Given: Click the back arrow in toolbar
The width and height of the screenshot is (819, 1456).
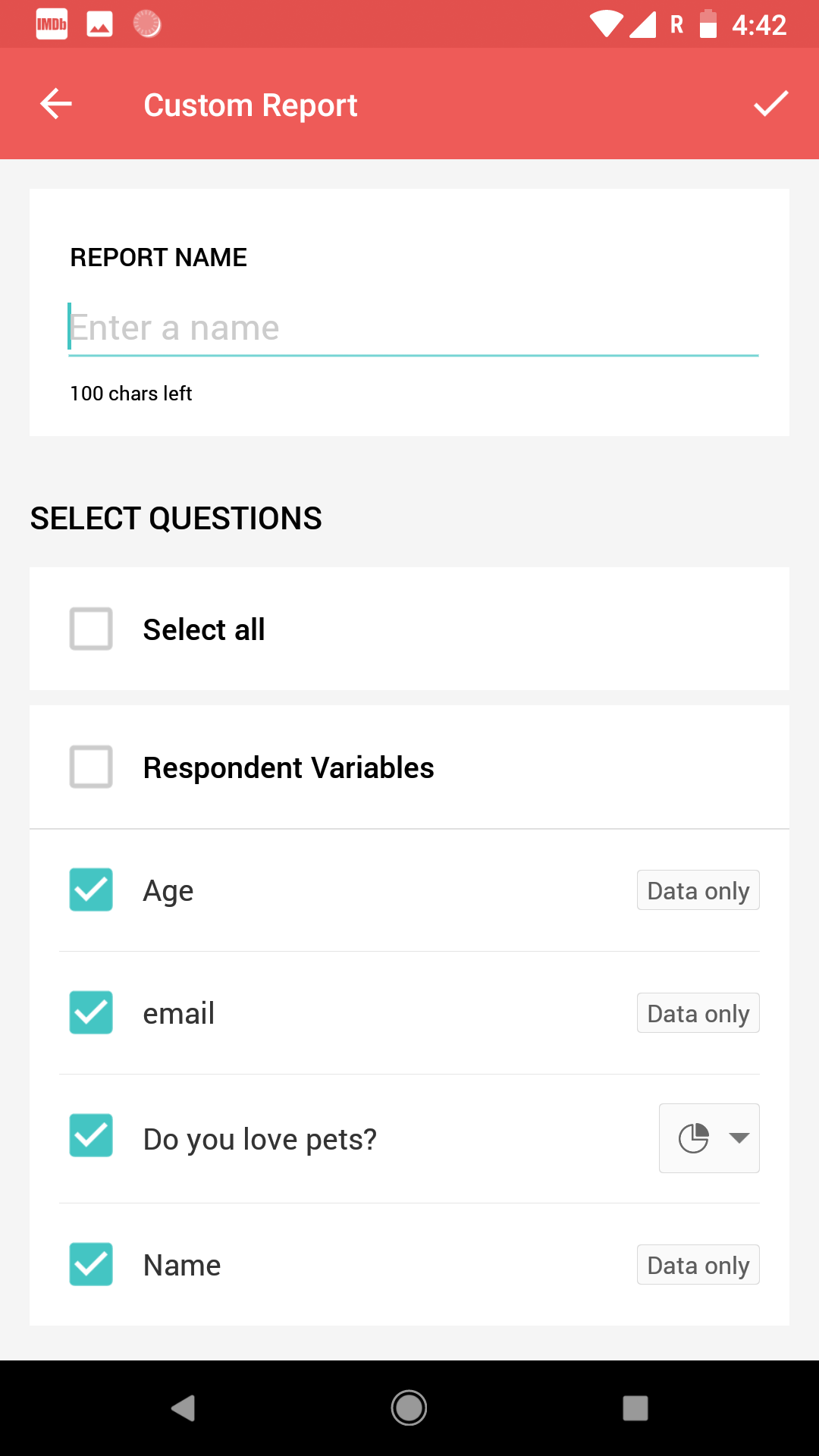Looking at the screenshot, I should click(55, 104).
